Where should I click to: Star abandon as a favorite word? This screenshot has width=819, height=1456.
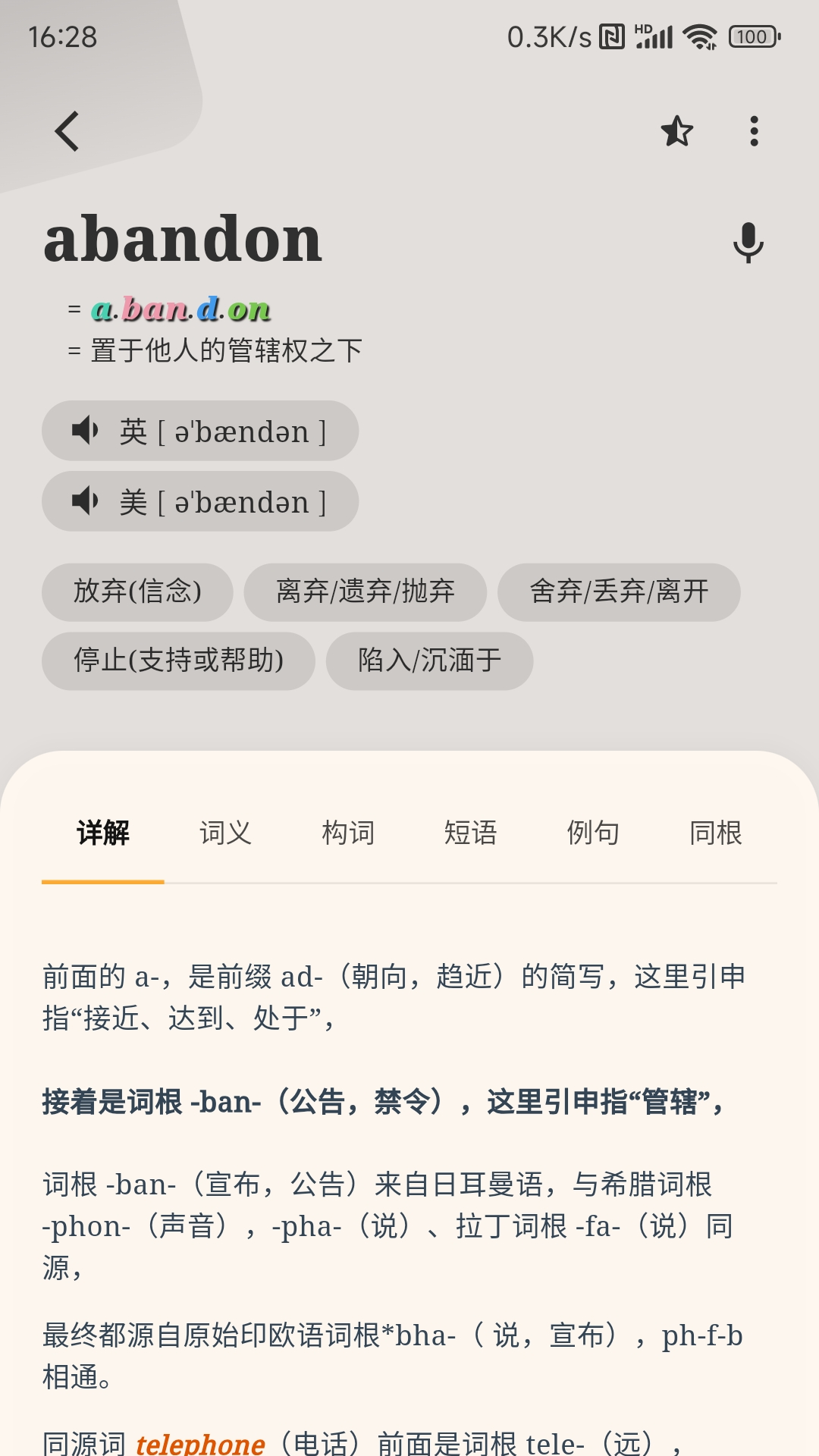point(676,130)
